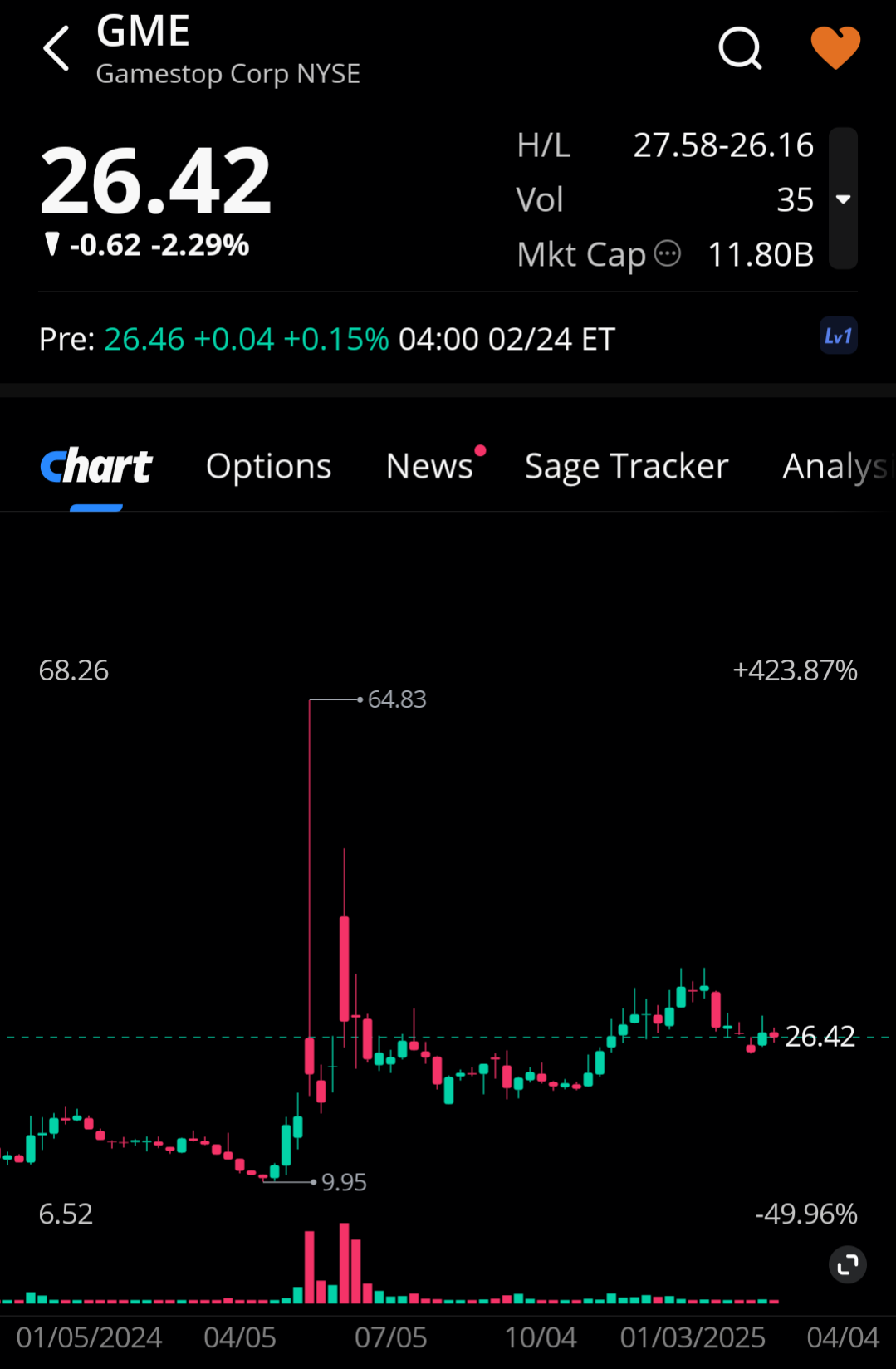
Task: Select the Chart tab
Action: coord(96,466)
